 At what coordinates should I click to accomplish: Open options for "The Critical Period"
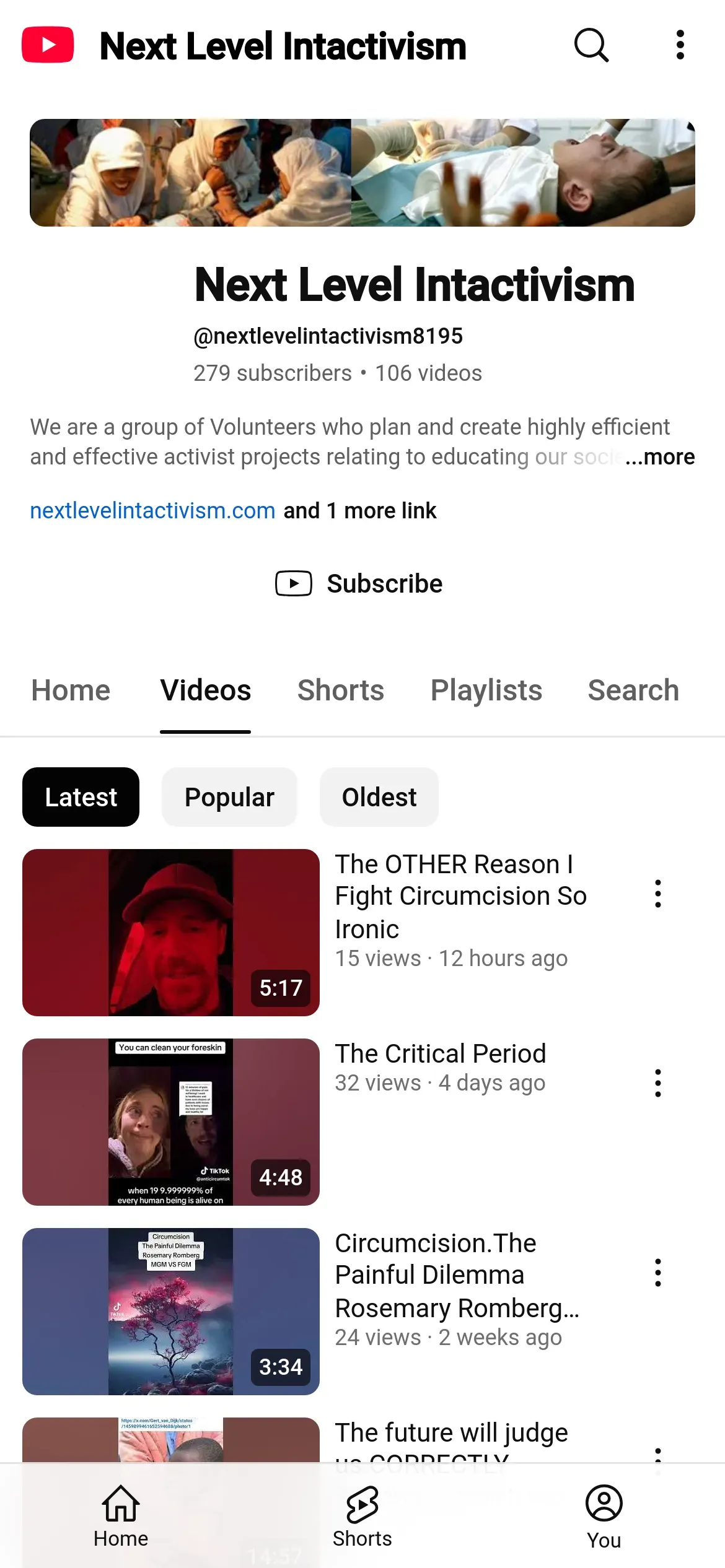tap(657, 1083)
